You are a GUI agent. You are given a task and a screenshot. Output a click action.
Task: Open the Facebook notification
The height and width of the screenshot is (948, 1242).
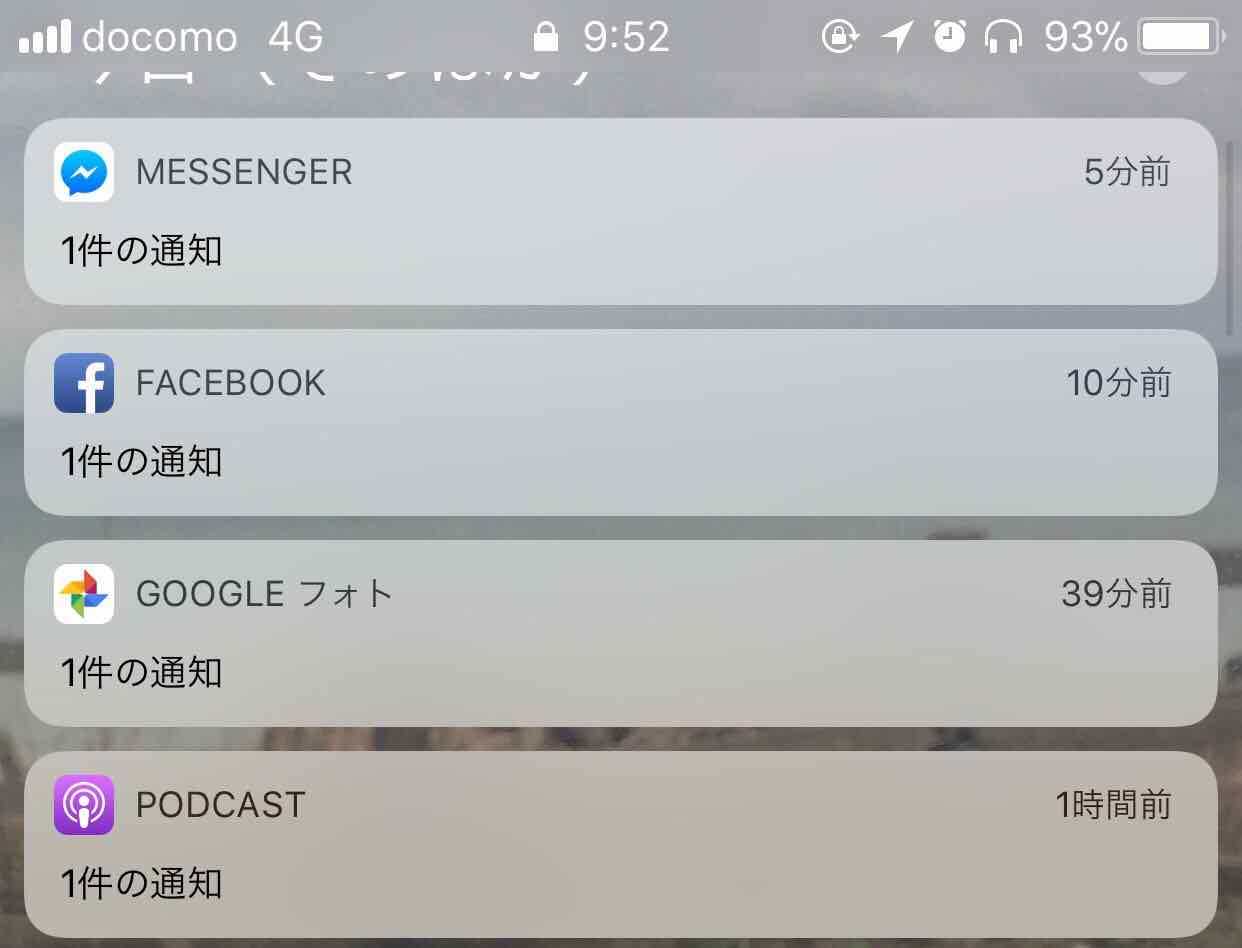point(620,423)
